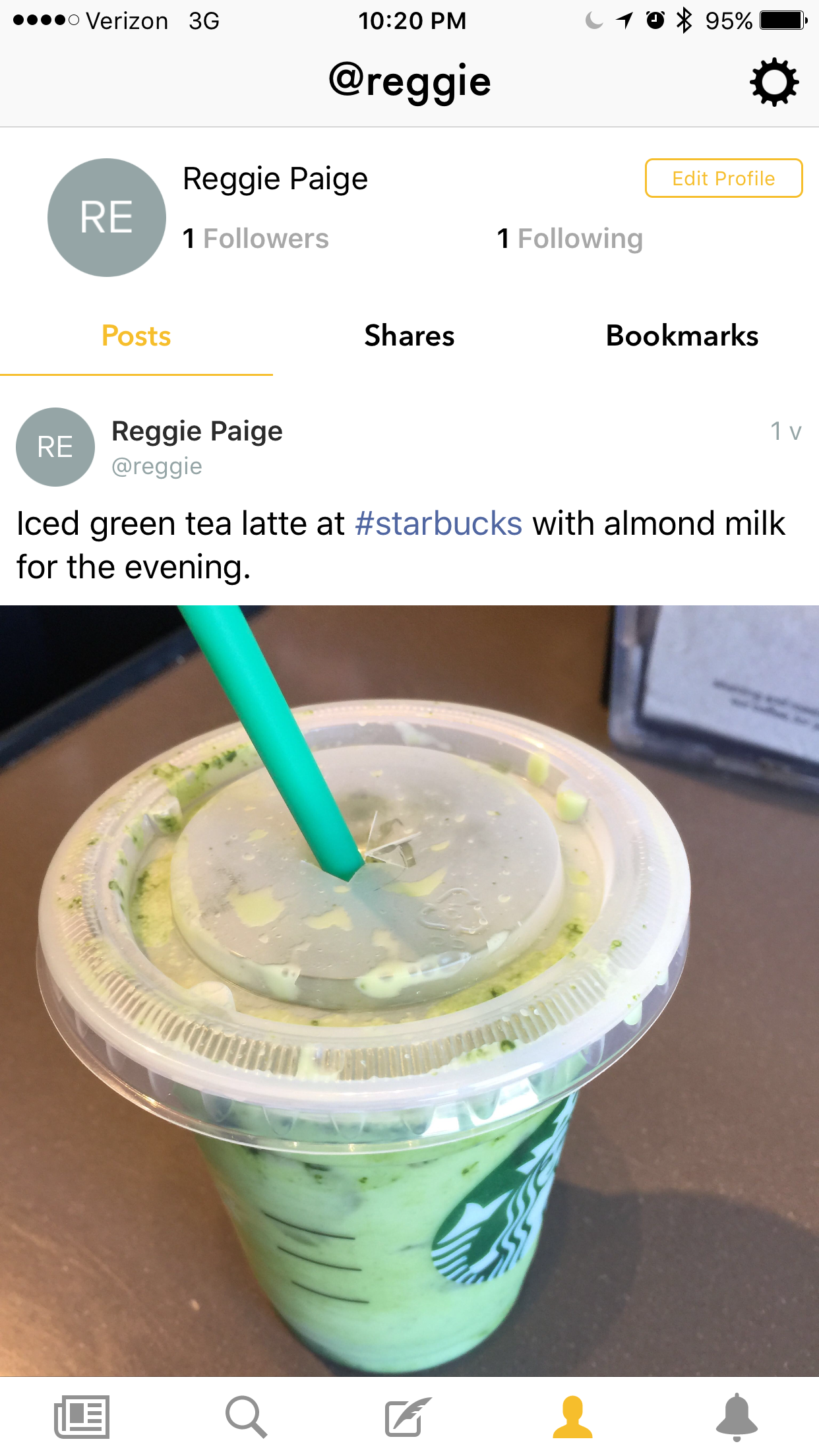This screenshot has width=819, height=1456.
Task: Select the profile tab in bottom bar
Action: [x=572, y=1416]
